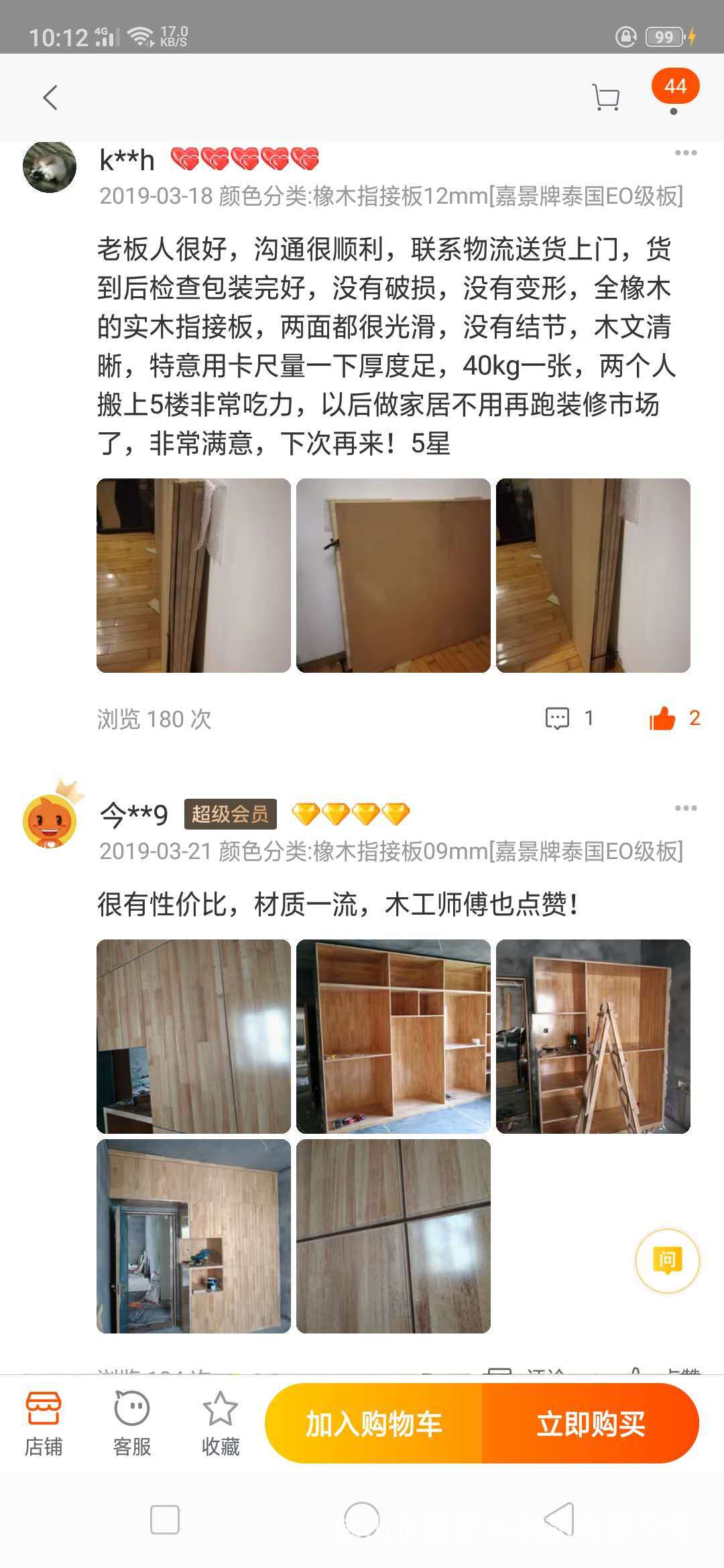This screenshot has width=724, height=1568.
Task: Open the photo showing the ladder
Action: tap(593, 1037)
